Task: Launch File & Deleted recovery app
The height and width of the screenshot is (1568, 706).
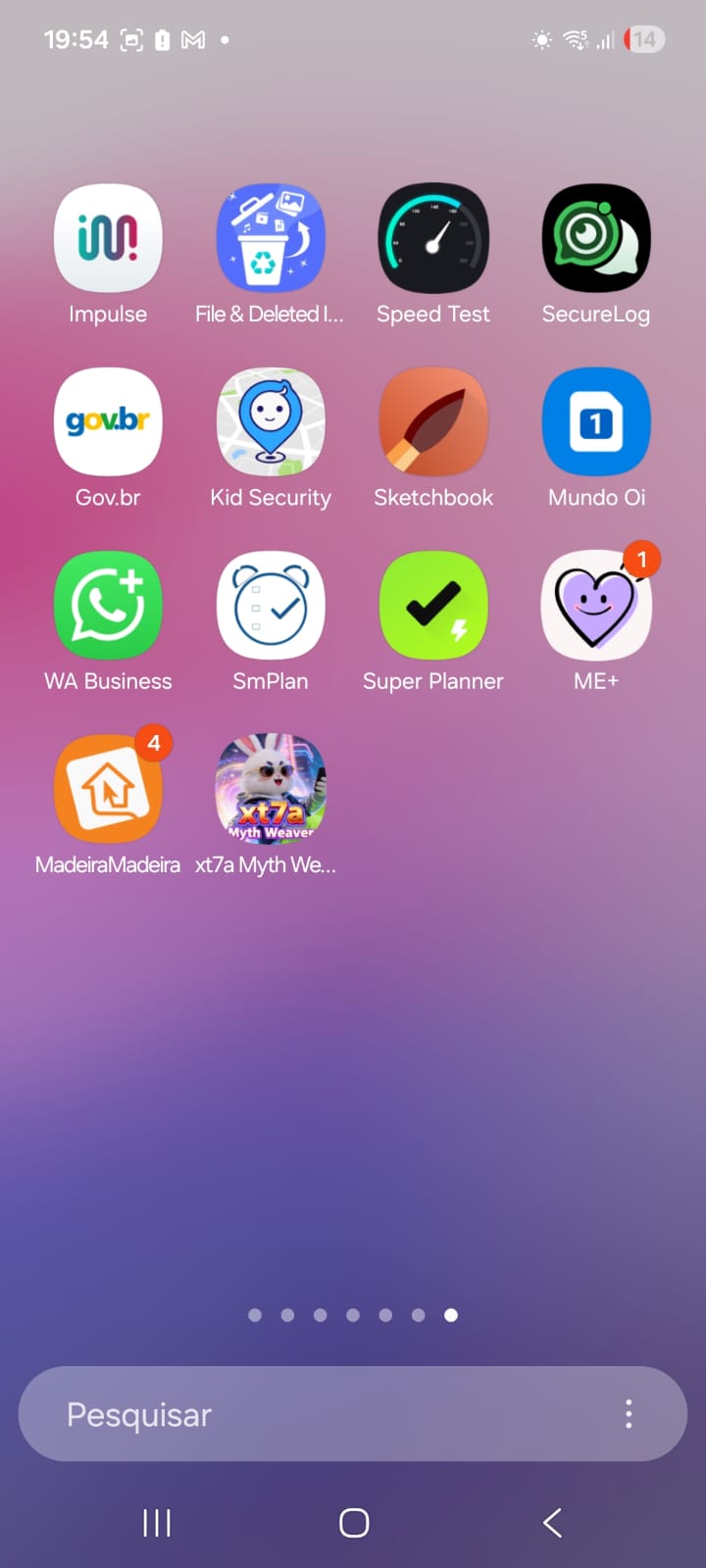Action: coord(271,239)
